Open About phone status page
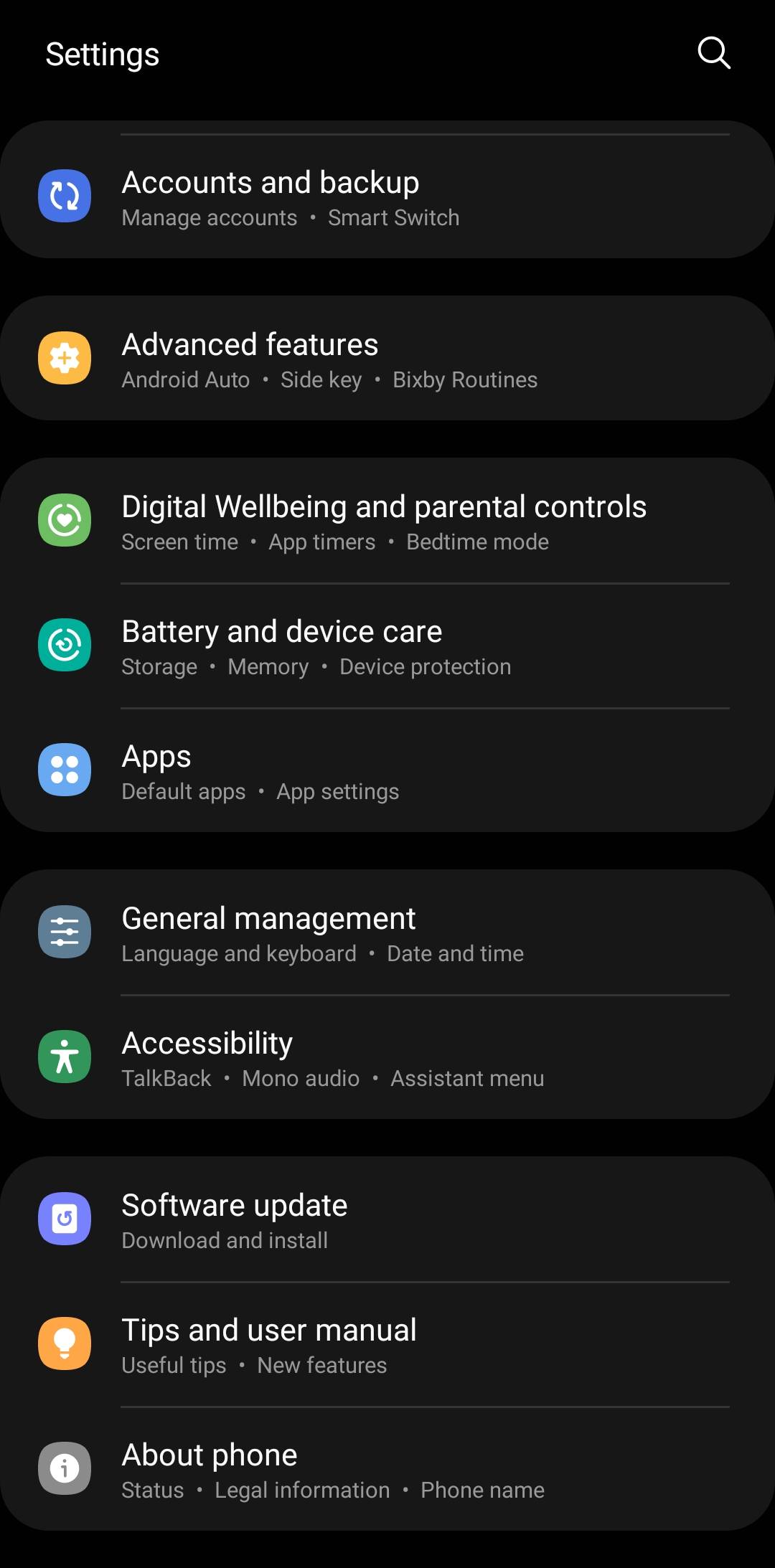 click(x=387, y=1468)
